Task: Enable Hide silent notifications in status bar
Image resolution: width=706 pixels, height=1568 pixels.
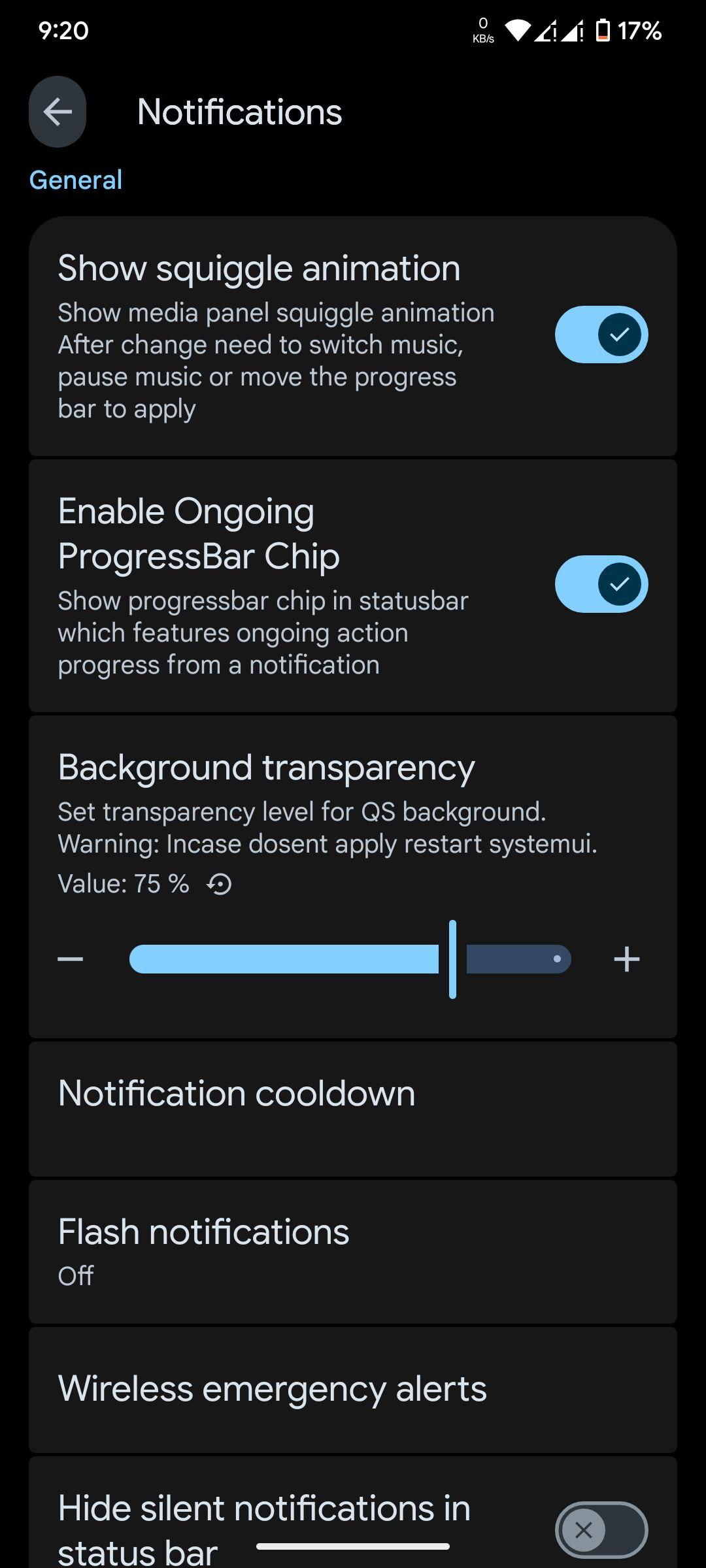Action: [601, 1530]
